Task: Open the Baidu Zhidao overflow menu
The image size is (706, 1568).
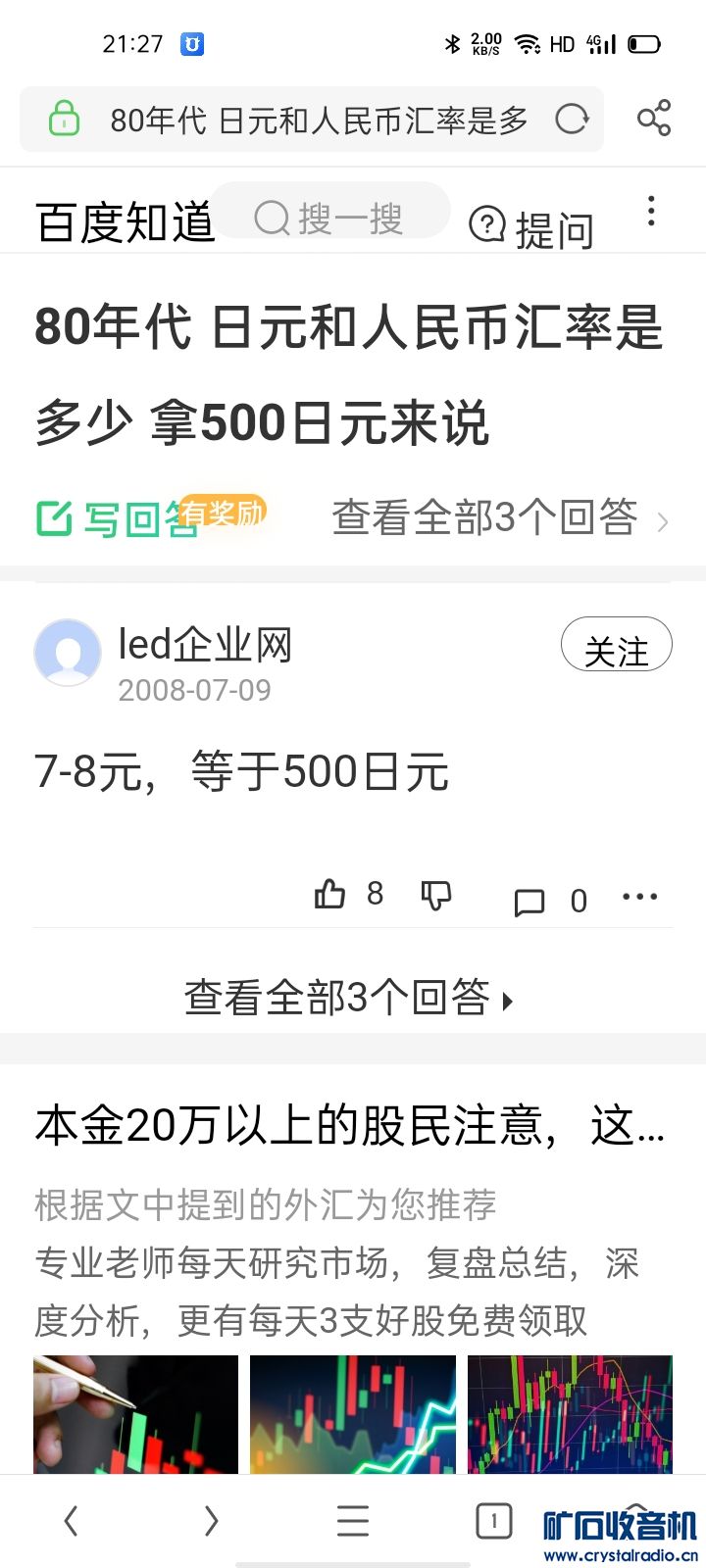Action: (x=651, y=212)
